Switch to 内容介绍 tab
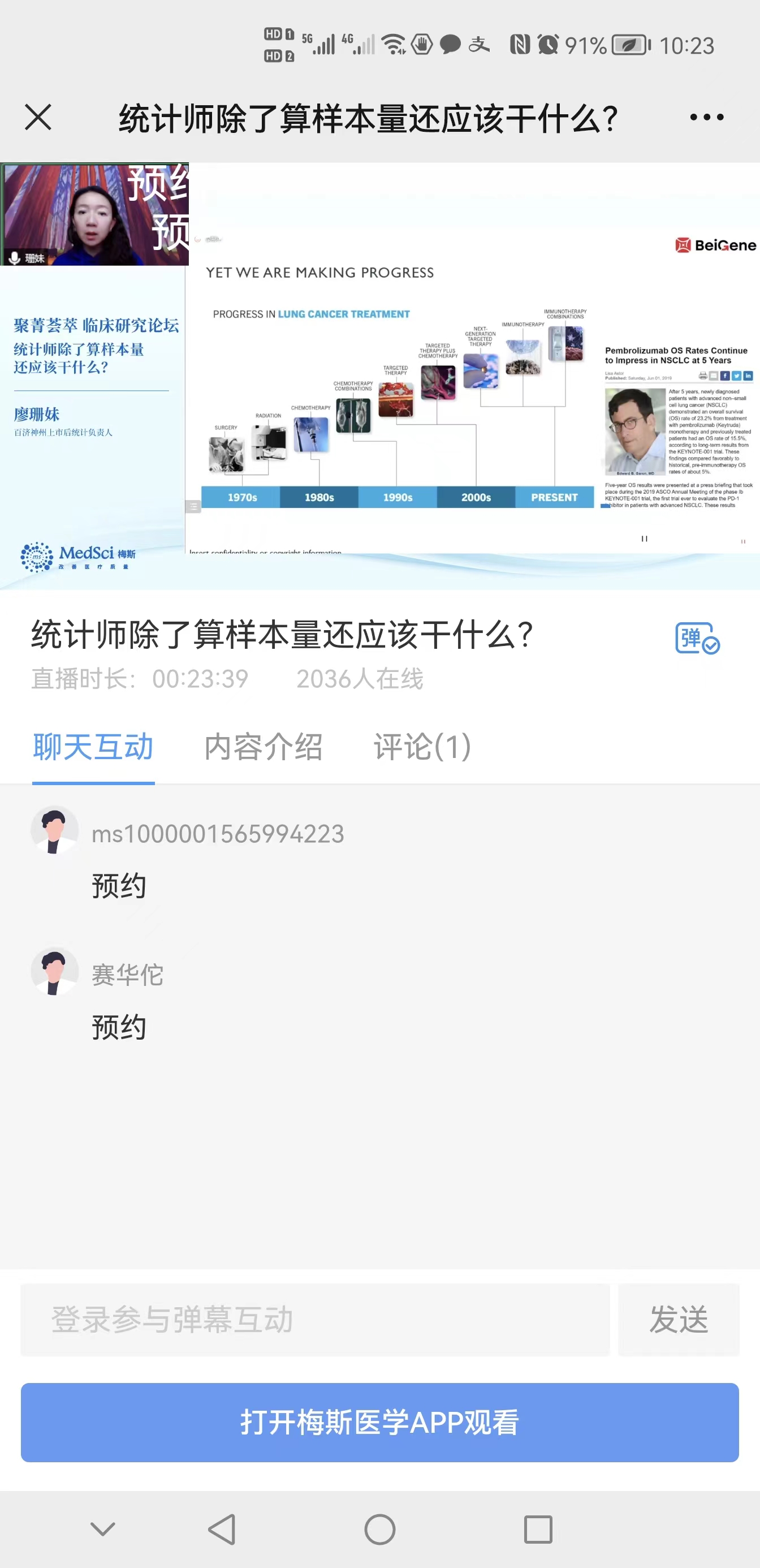This screenshot has height=1568, width=760. [263, 747]
